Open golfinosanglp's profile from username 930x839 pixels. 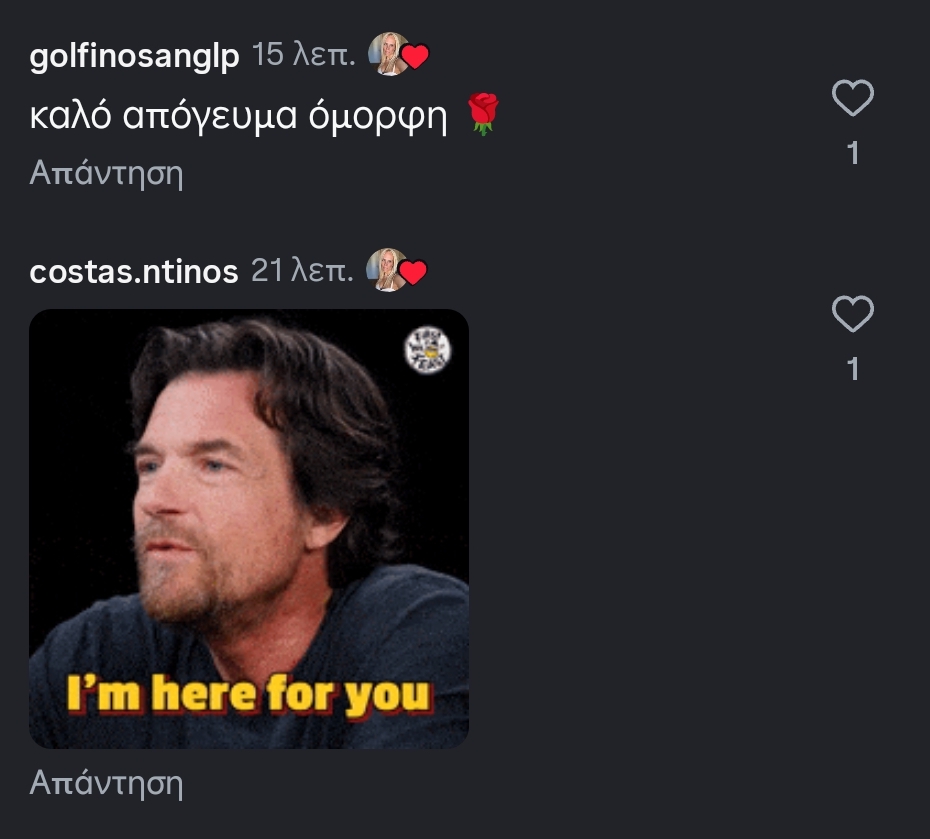pos(134,56)
